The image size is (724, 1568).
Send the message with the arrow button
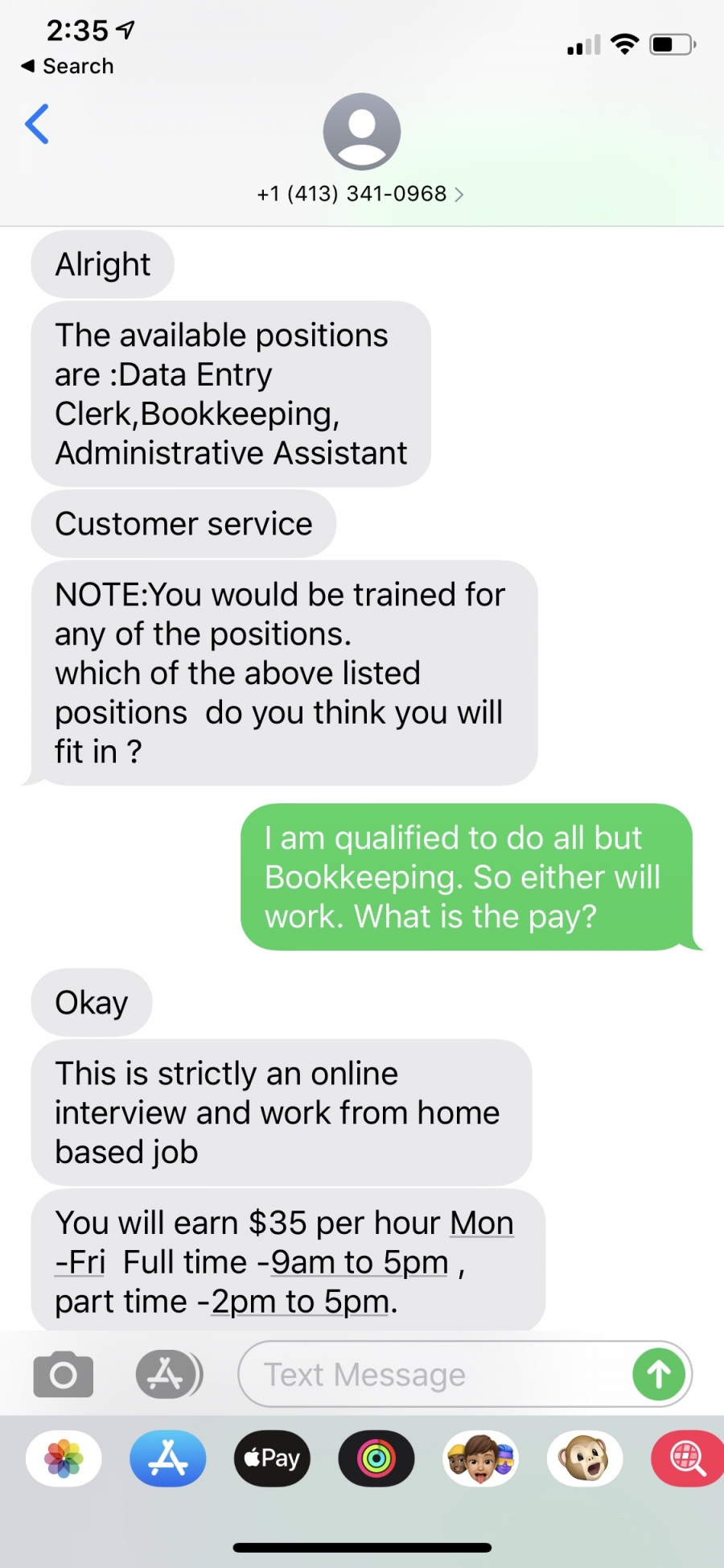pyautogui.click(x=659, y=1374)
